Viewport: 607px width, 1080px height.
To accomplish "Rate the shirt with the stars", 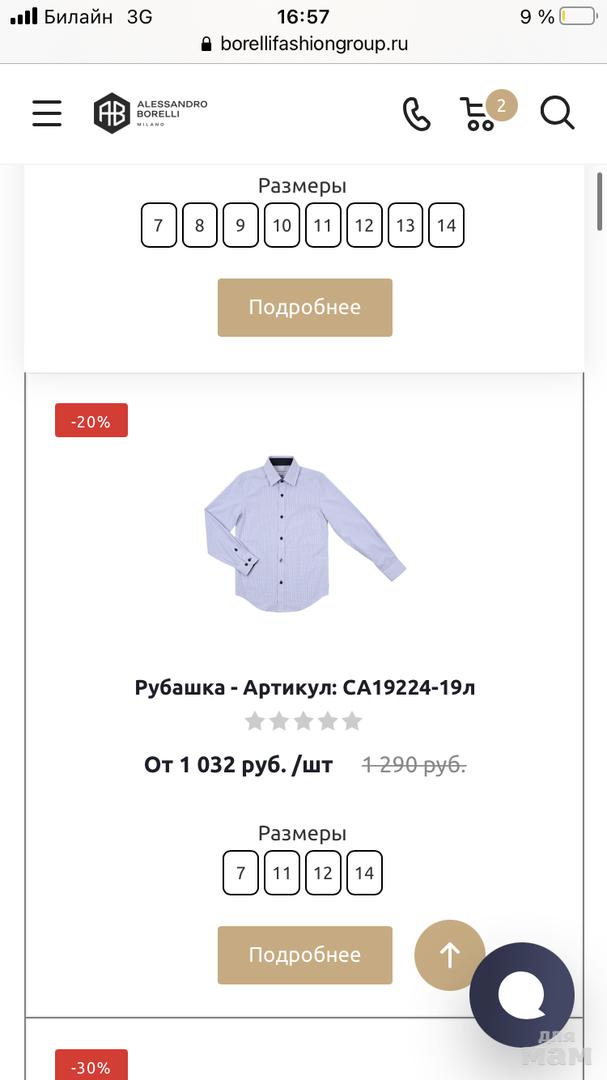I will coord(304,721).
